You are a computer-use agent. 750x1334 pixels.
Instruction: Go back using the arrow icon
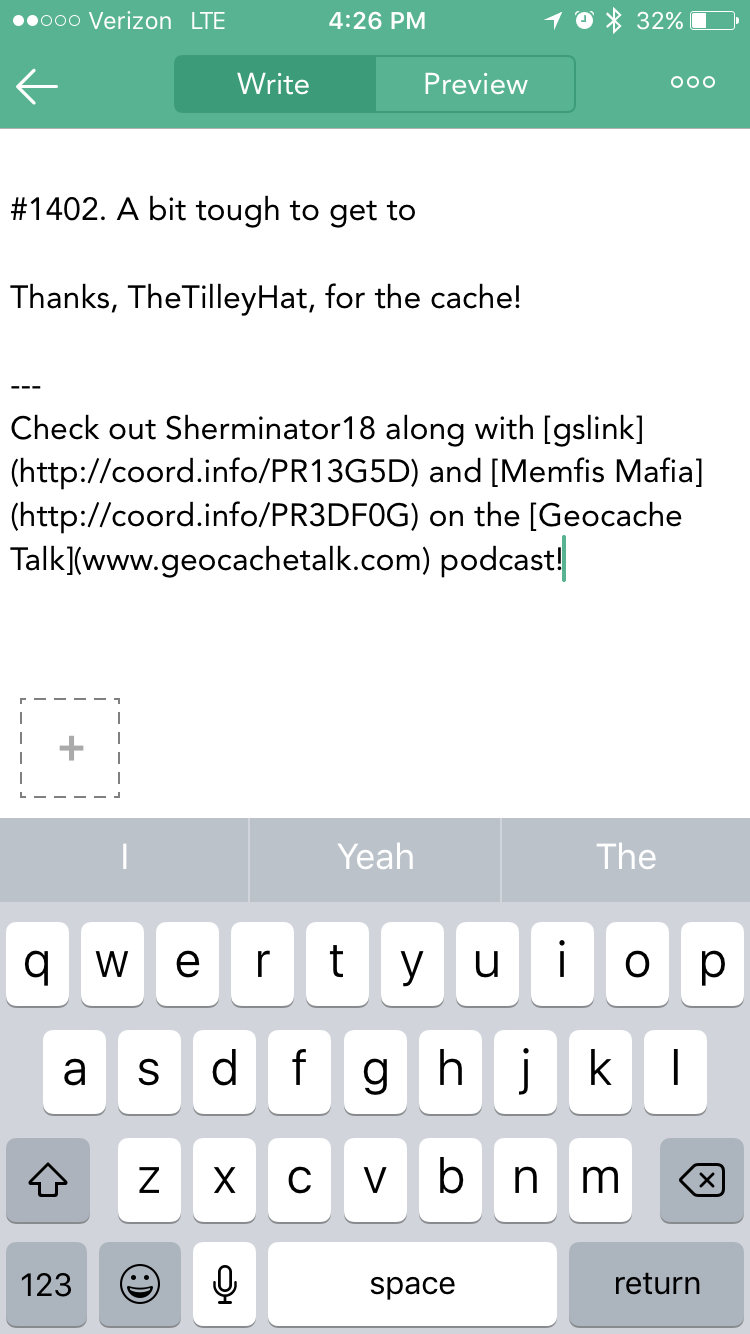pos(37,86)
